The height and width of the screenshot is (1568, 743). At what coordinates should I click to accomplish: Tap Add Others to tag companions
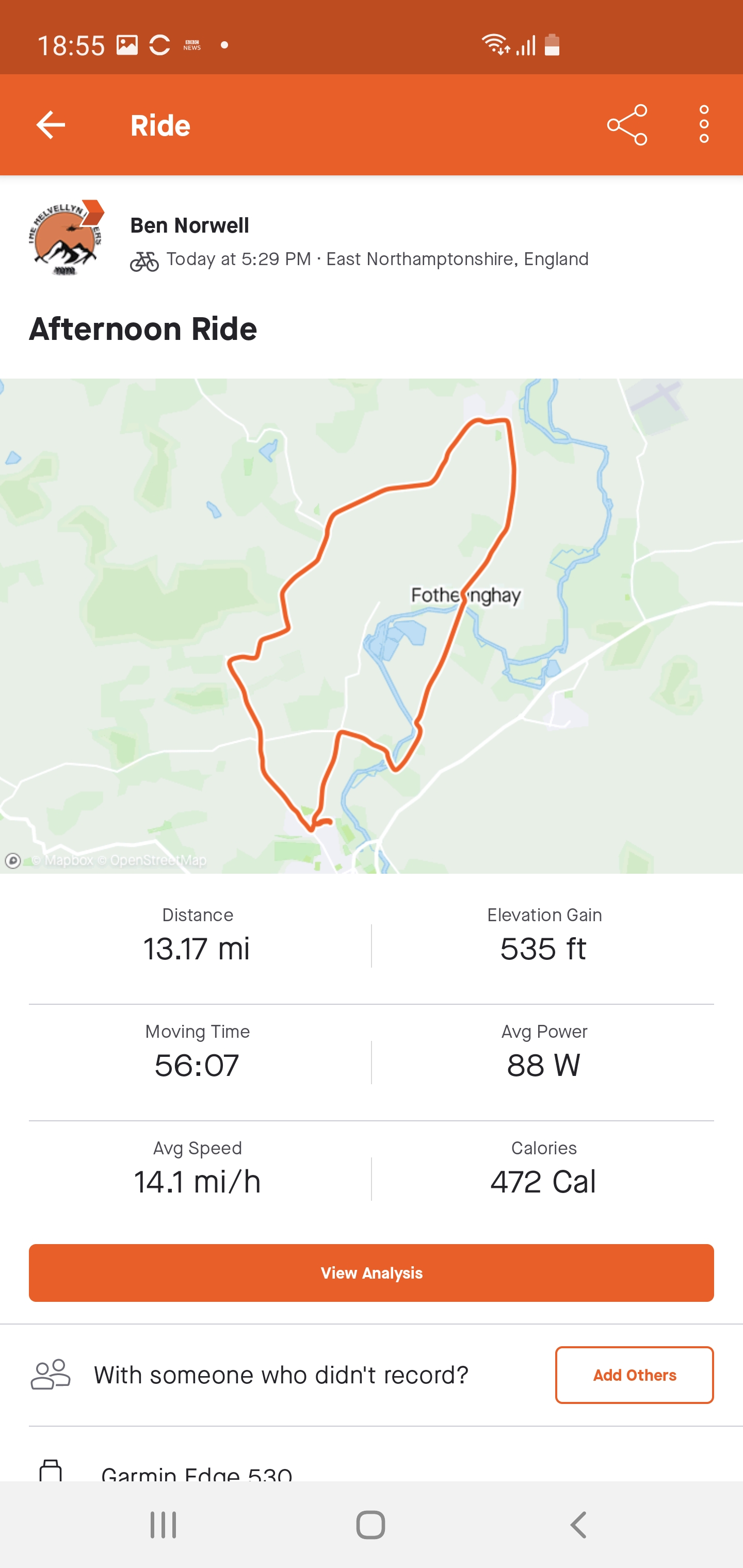click(634, 1375)
